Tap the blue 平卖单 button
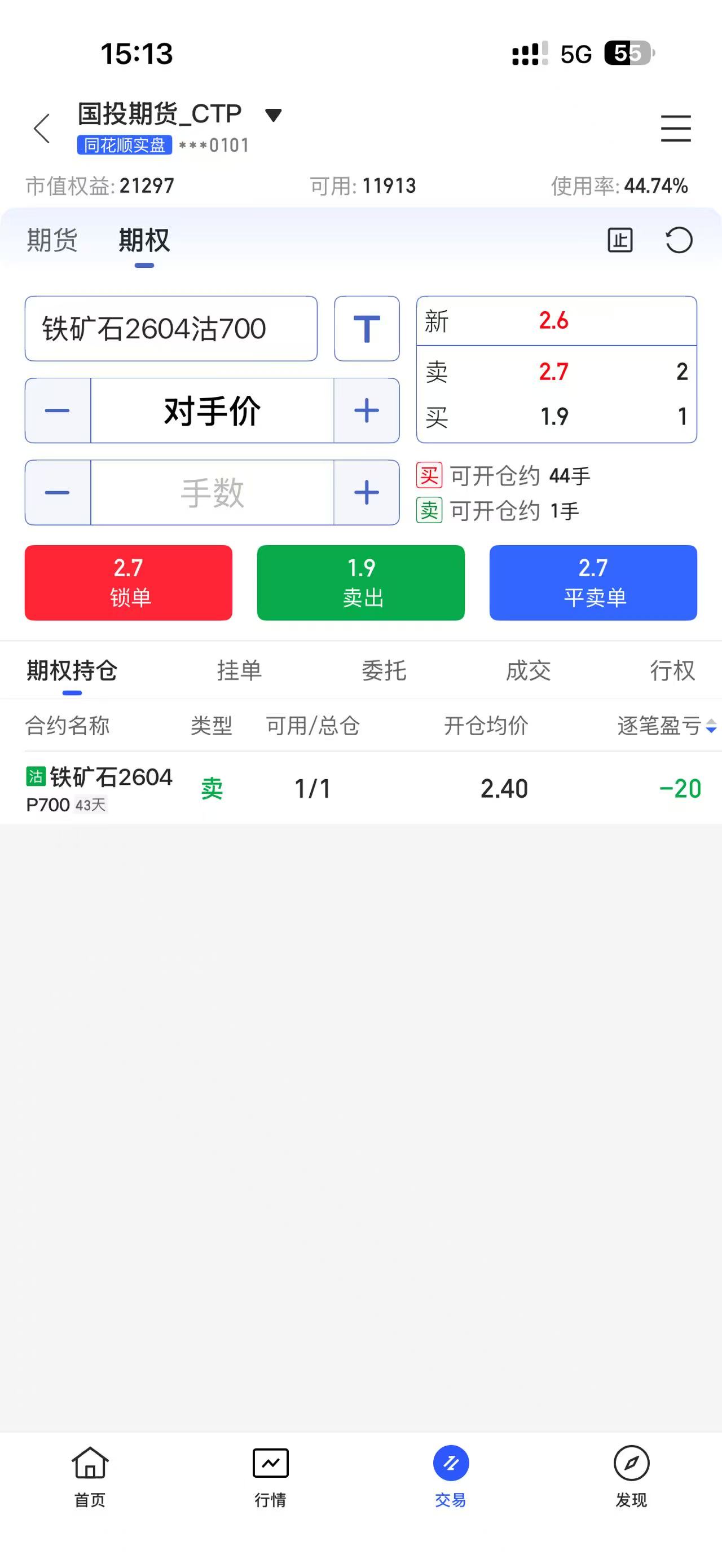The image size is (722, 1568). coord(593,582)
